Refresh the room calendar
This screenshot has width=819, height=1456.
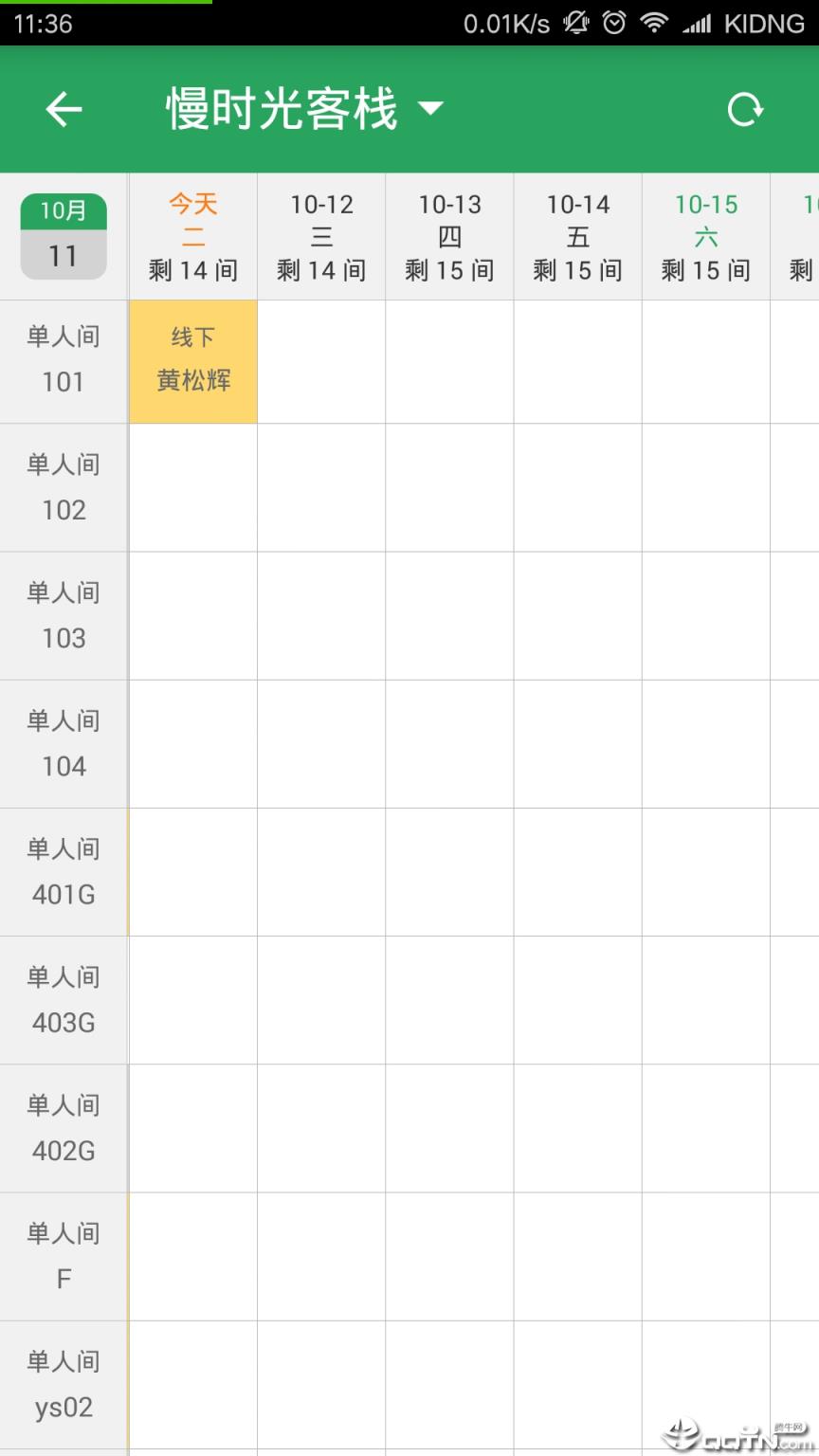[x=744, y=110]
